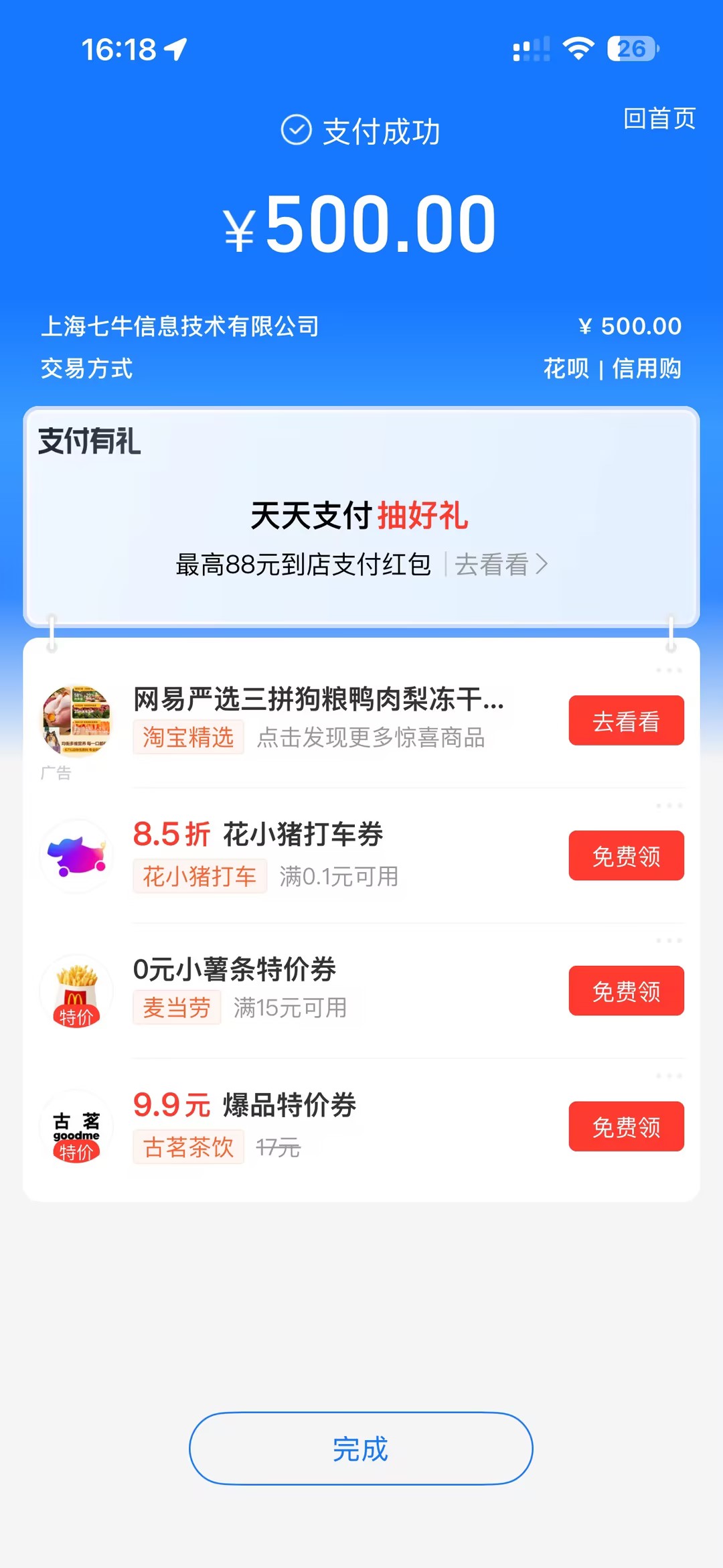Tap the McDonald's 特价 fries icon

click(x=76, y=991)
